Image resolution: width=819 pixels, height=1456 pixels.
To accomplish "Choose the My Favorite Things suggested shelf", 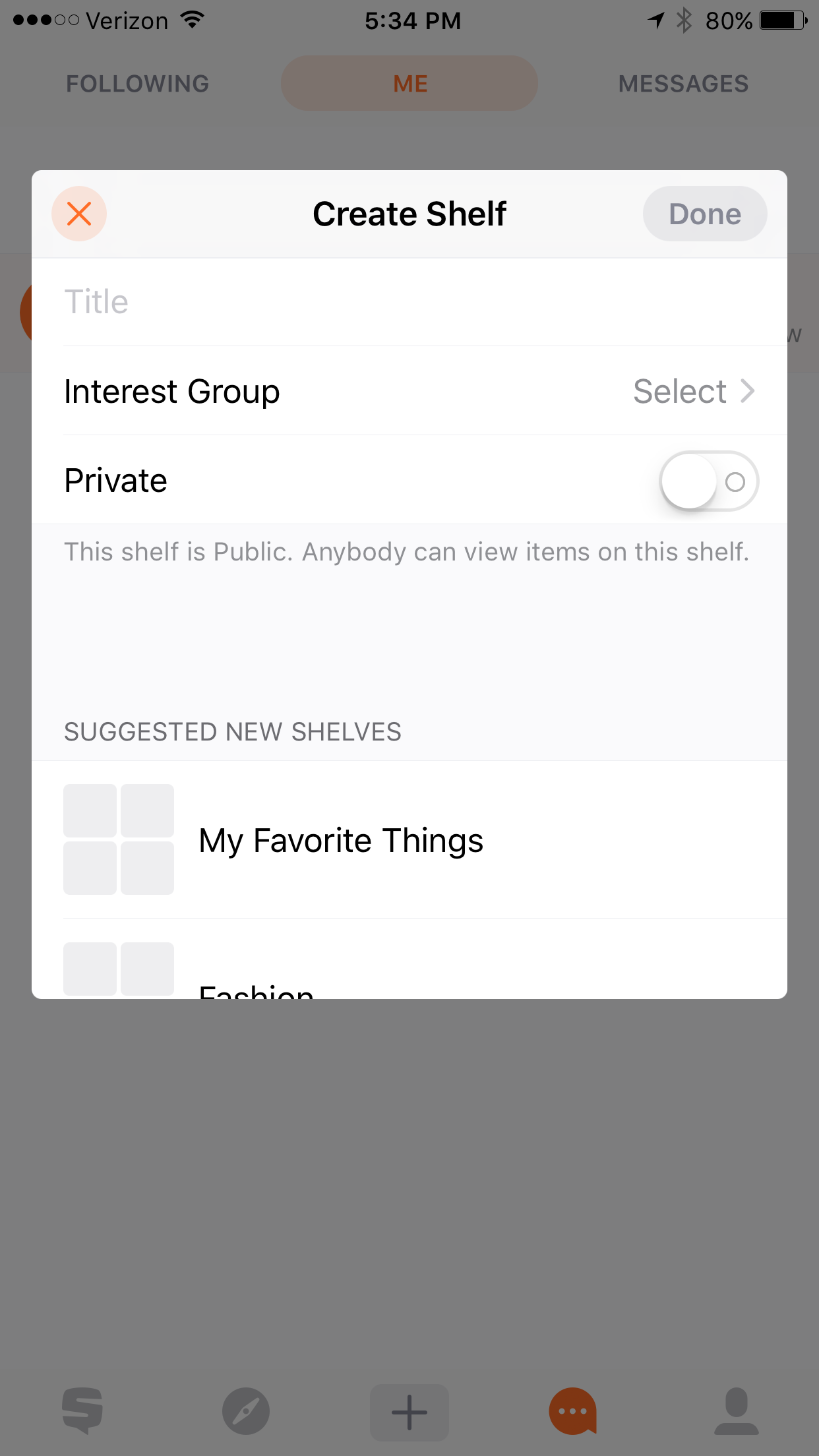I will tap(409, 840).
